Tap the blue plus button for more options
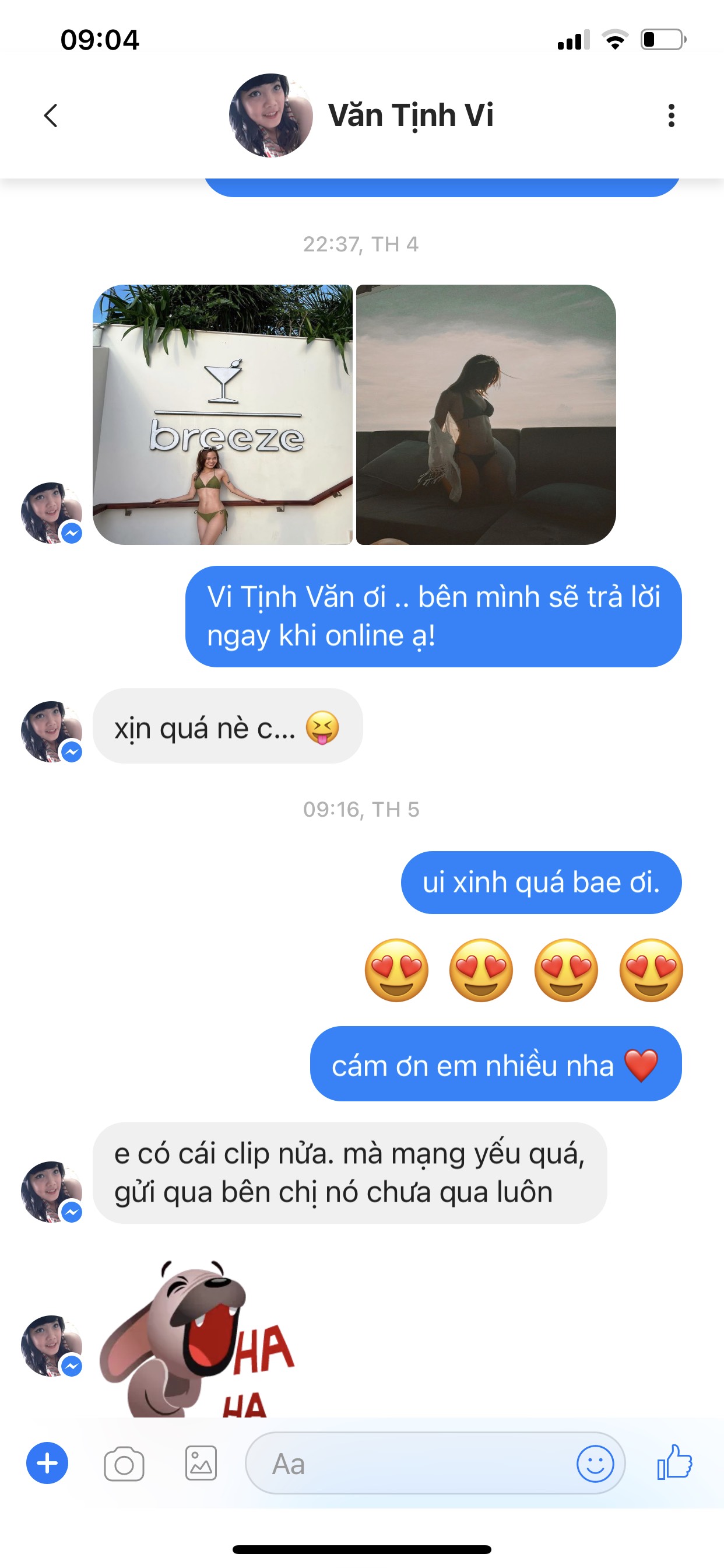 click(47, 1464)
